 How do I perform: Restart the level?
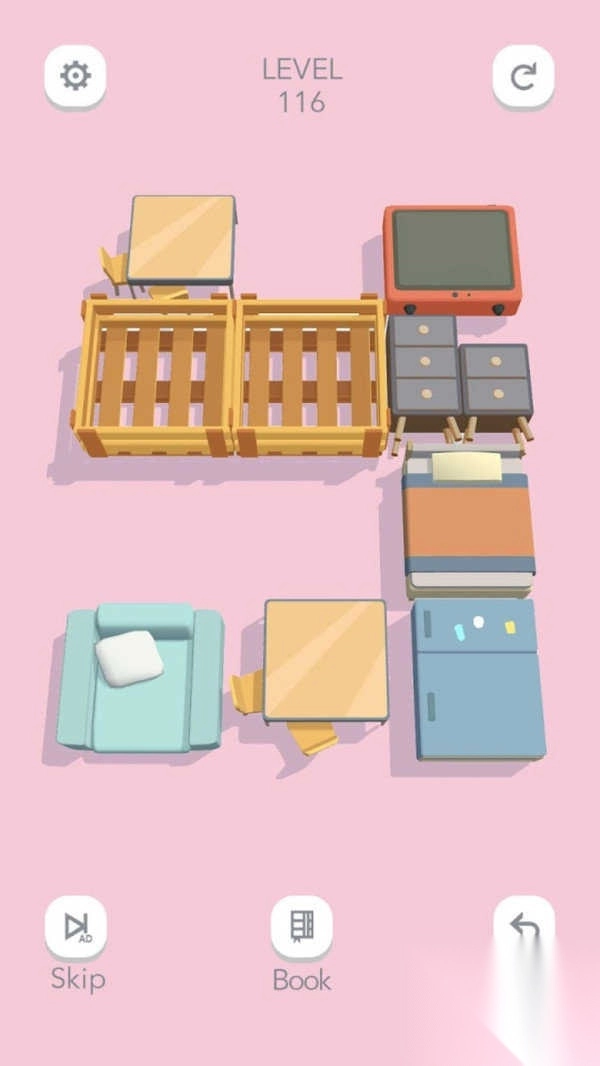pos(523,76)
